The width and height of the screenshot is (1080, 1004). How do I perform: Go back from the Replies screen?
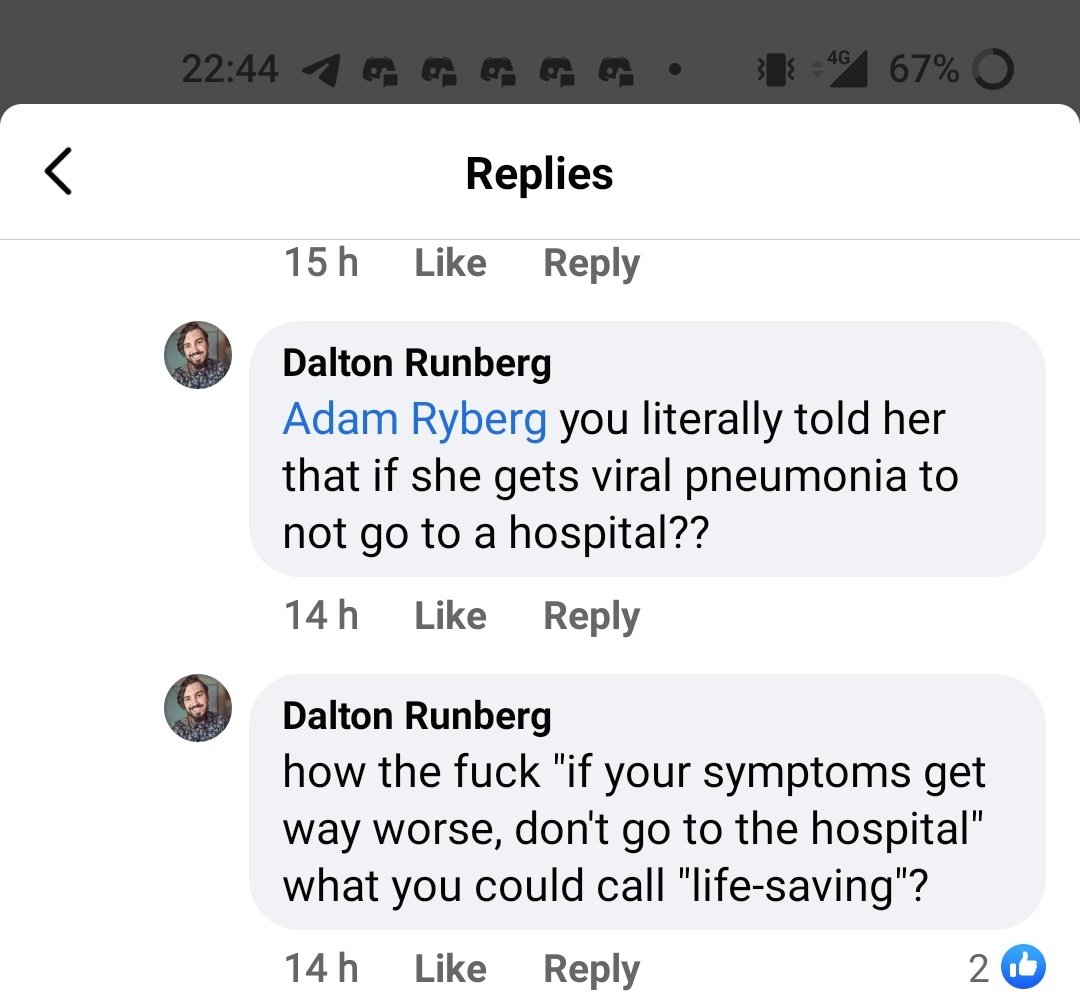[59, 171]
